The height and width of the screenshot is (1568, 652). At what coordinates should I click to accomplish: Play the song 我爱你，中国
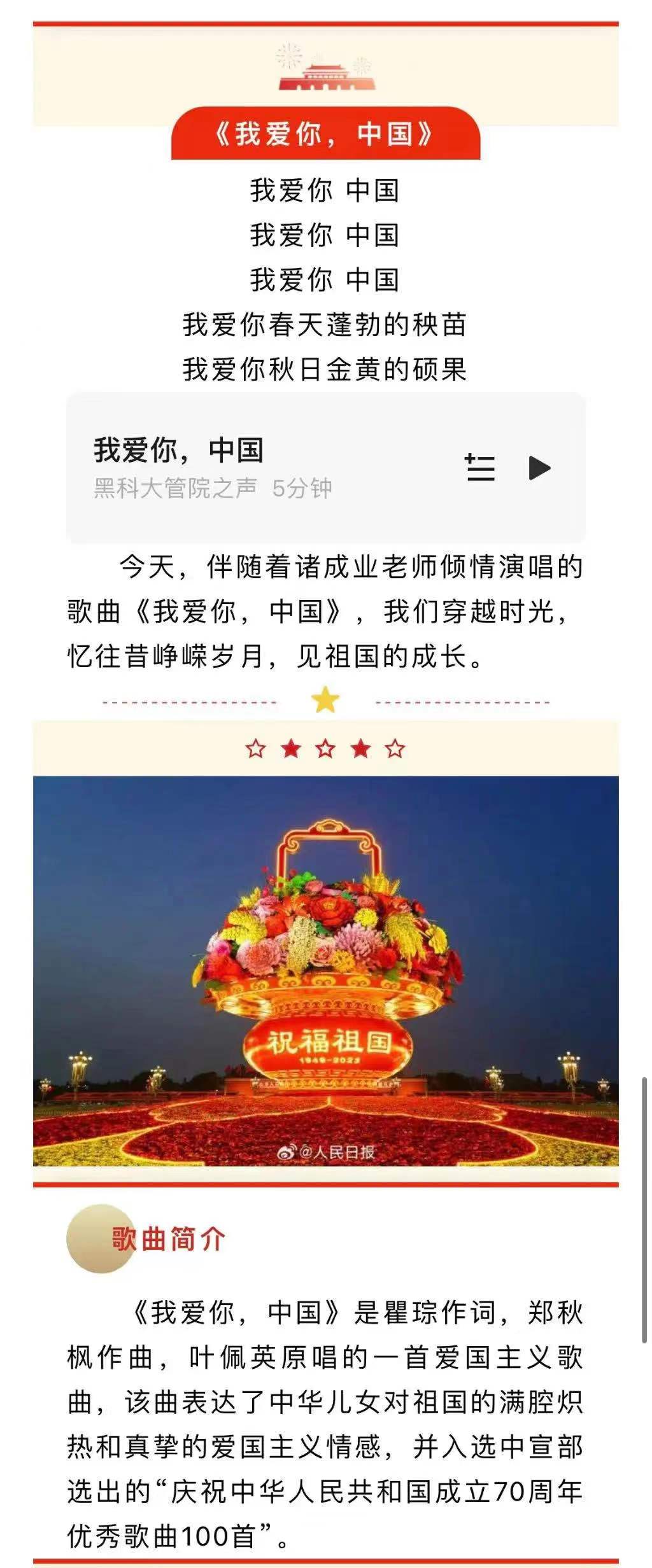pyautogui.click(x=539, y=468)
